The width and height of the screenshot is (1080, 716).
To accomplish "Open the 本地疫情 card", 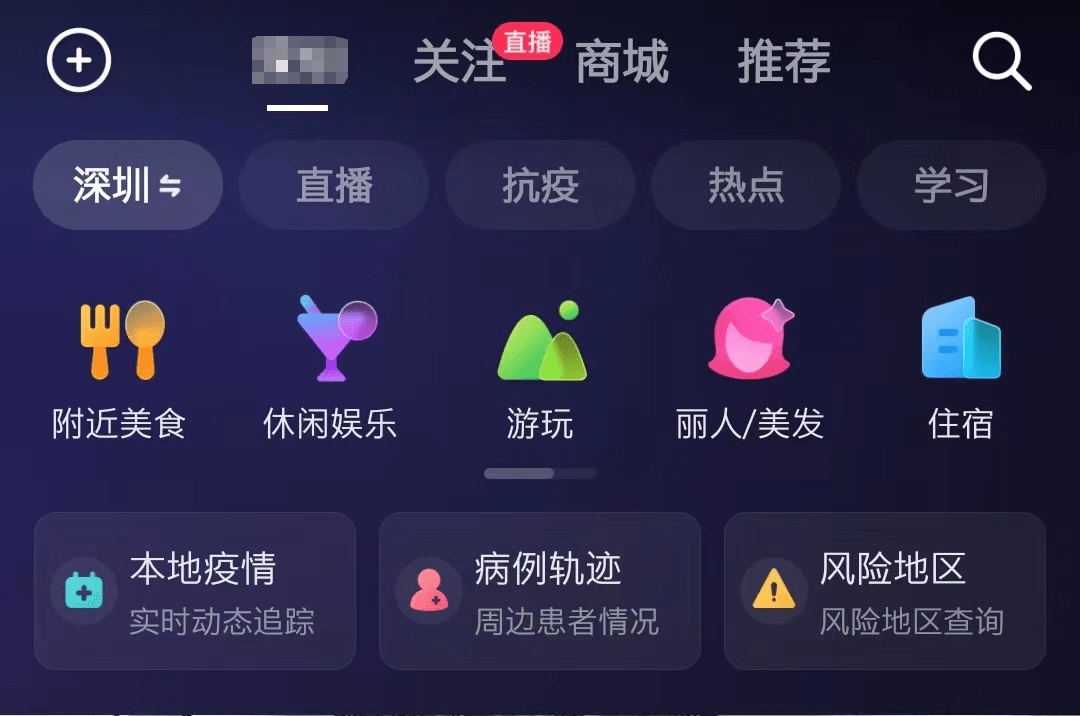I will pos(195,591).
